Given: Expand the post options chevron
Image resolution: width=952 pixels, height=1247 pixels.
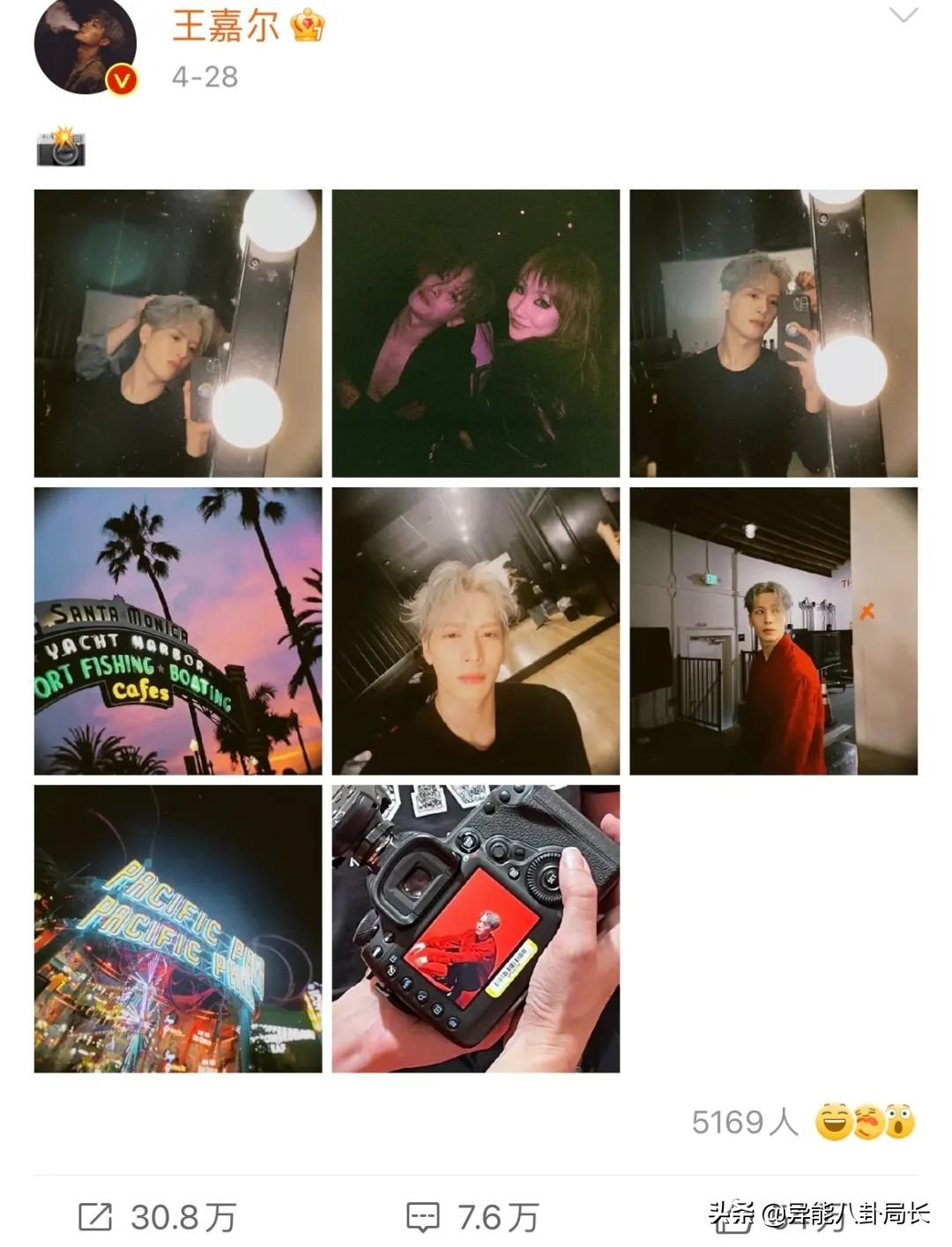Looking at the screenshot, I should click(904, 16).
